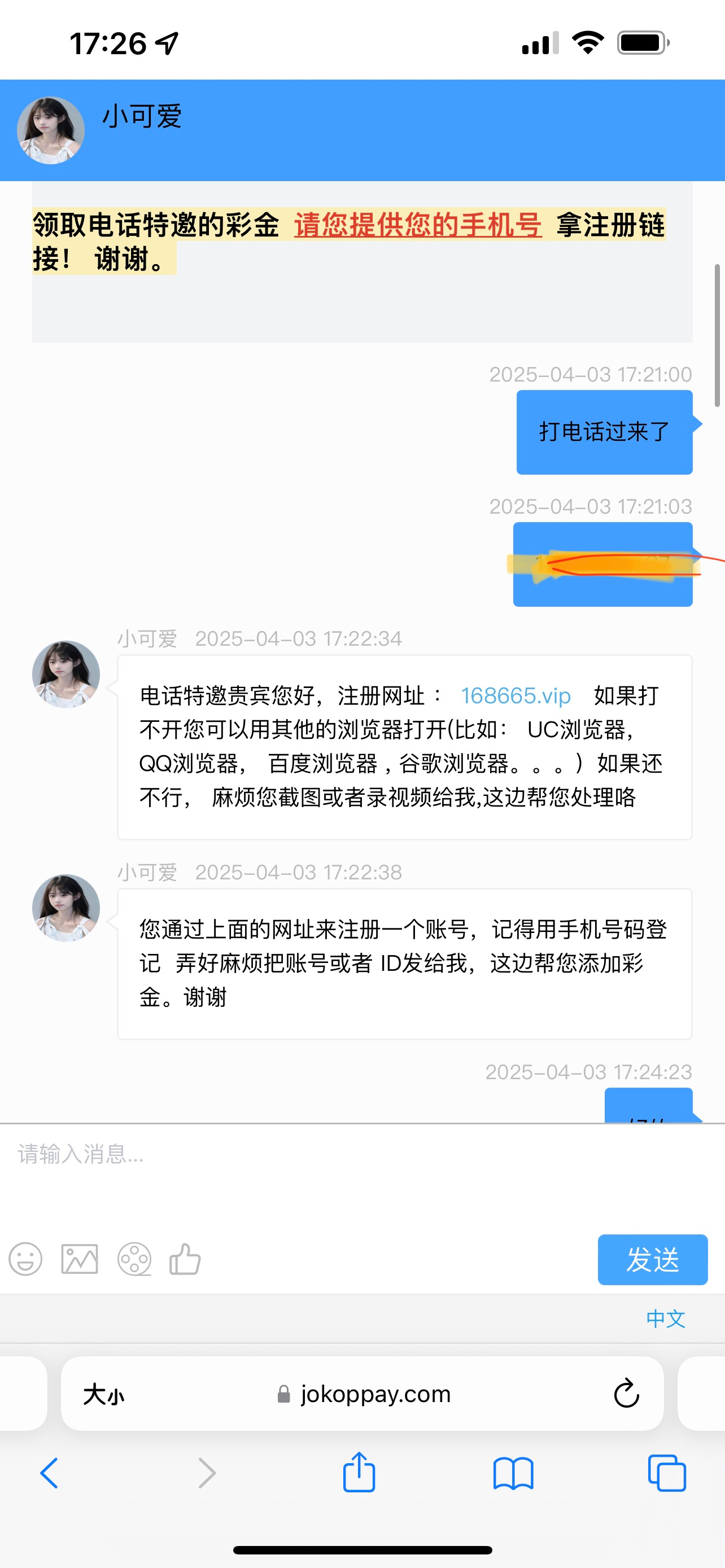Attach an image to the chat
Image resolution: width=725 pixels, height=1568 pixels.
(80, 1259)
